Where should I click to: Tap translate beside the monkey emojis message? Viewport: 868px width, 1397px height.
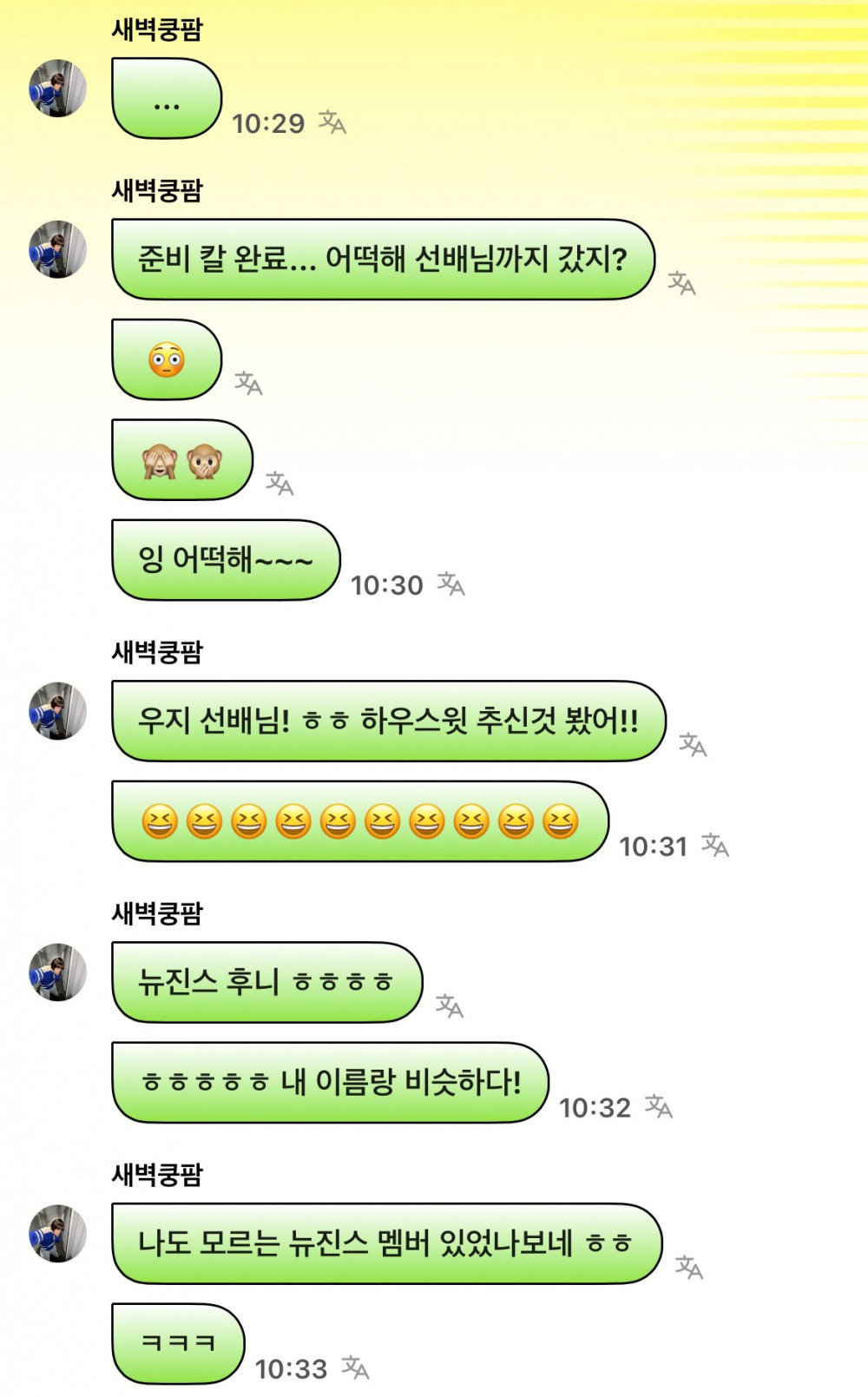[279, 484]
